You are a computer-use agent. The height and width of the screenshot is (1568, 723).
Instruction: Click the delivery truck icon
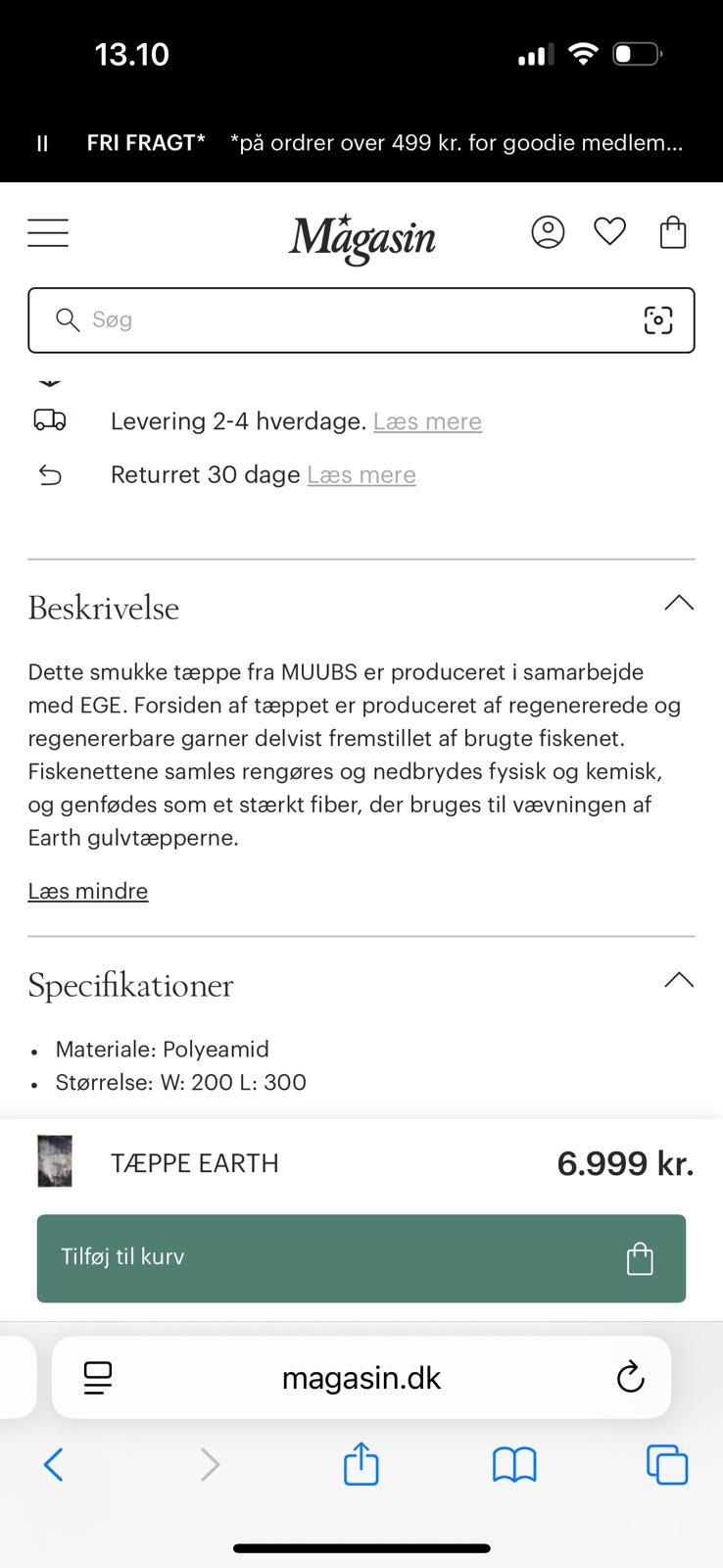point(51,420)
